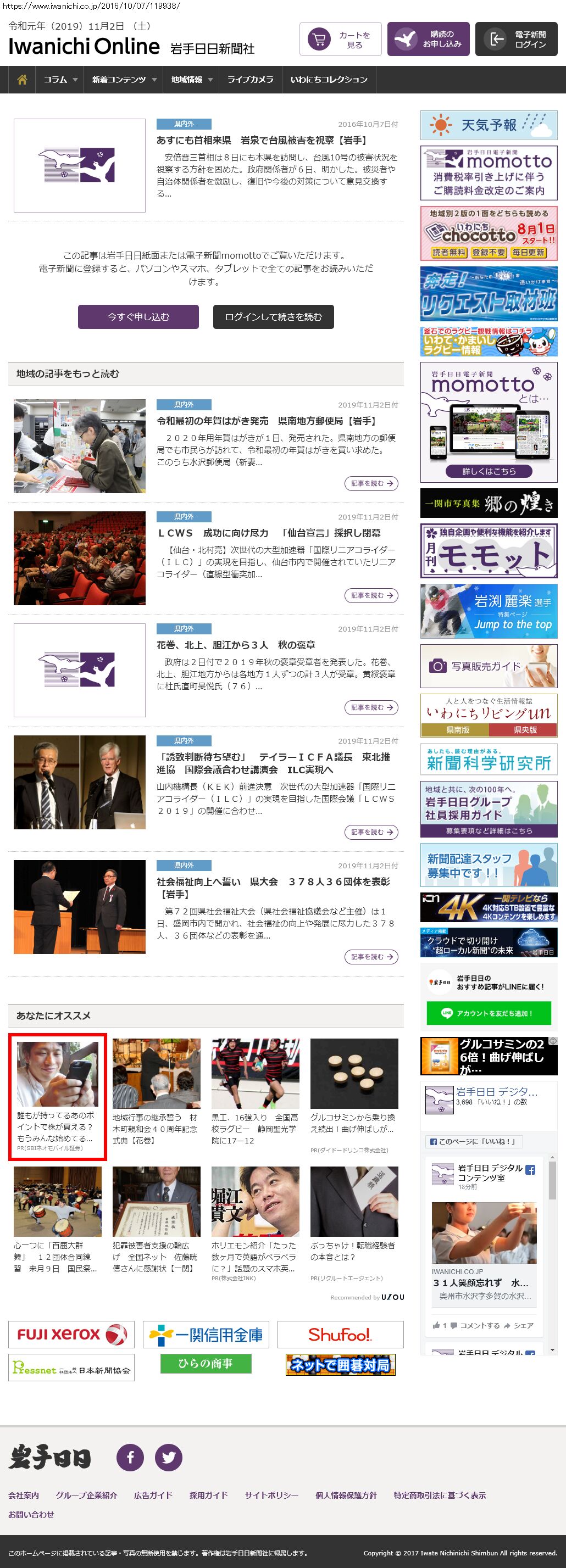The width and height of the screenshot is (566, 1568).
Task: Open the Facebook icon in the footer
Action: 130,1457
